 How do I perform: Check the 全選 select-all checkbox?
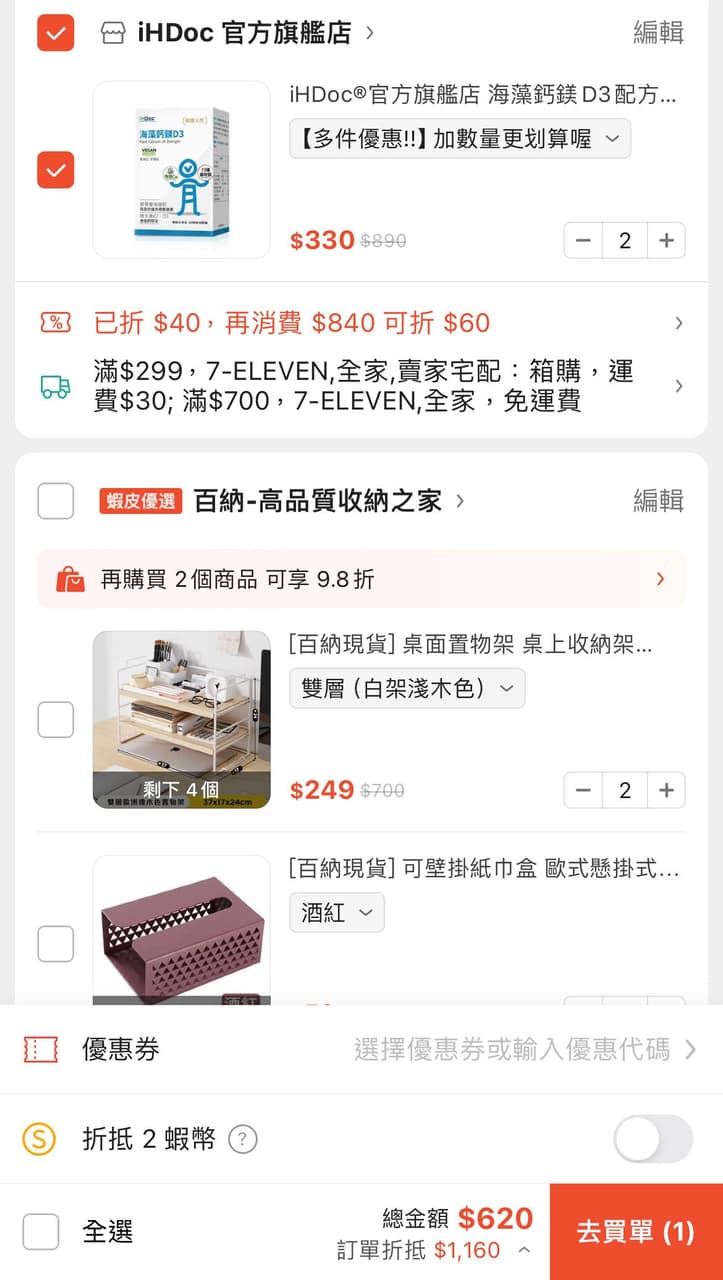click(41, 1231)
